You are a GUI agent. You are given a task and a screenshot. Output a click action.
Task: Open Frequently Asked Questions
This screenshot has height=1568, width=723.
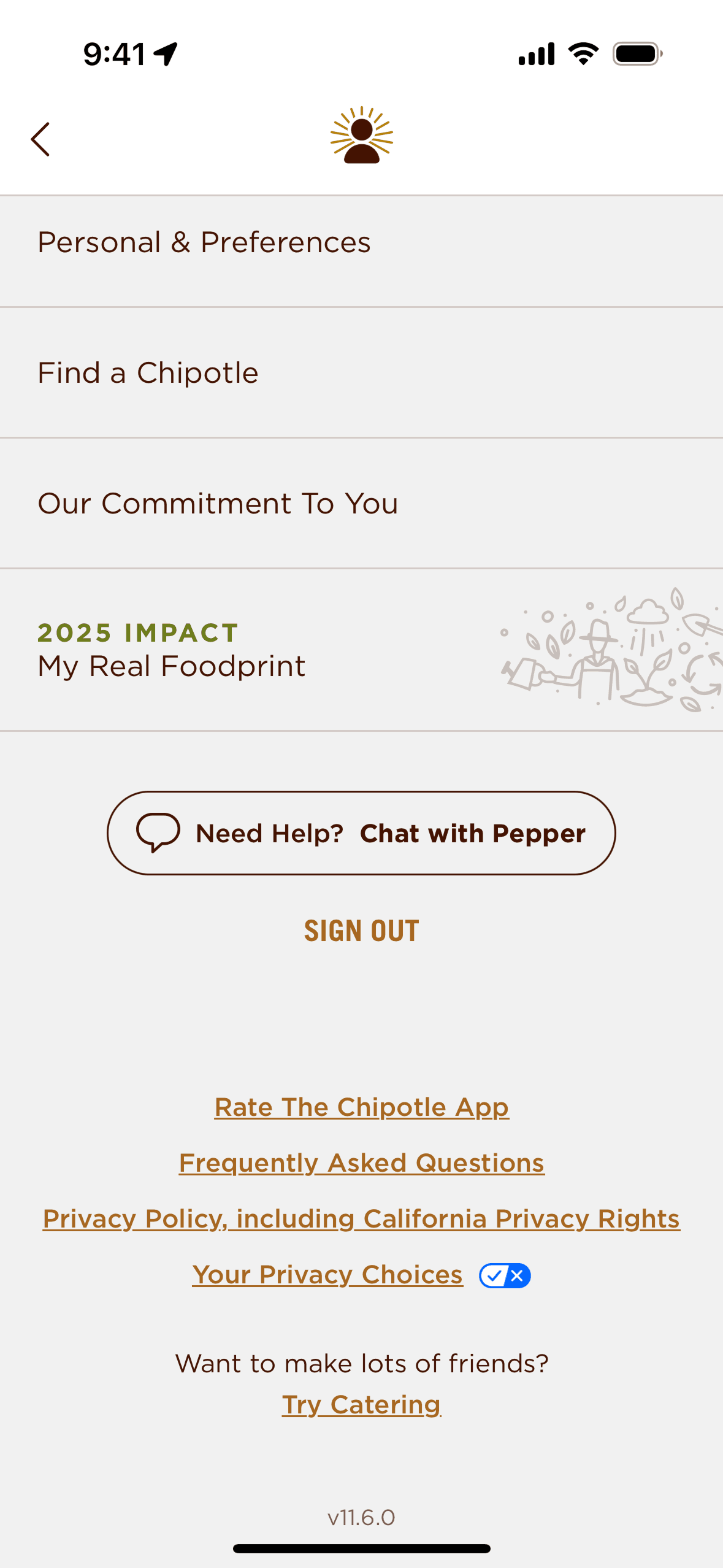pos(361,1163)
